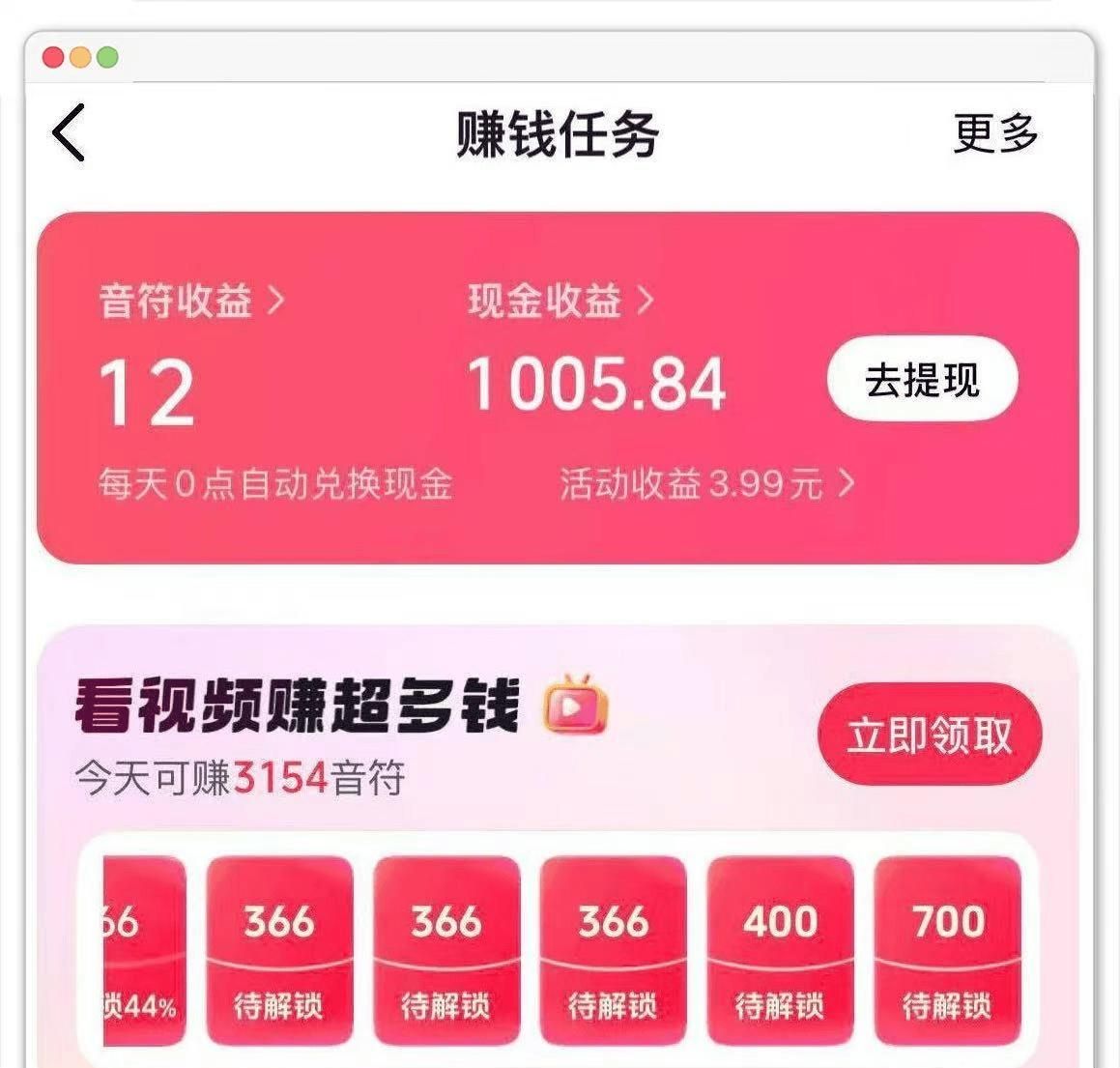Claim rewards with 立即领取

click(x=929, y=736)
